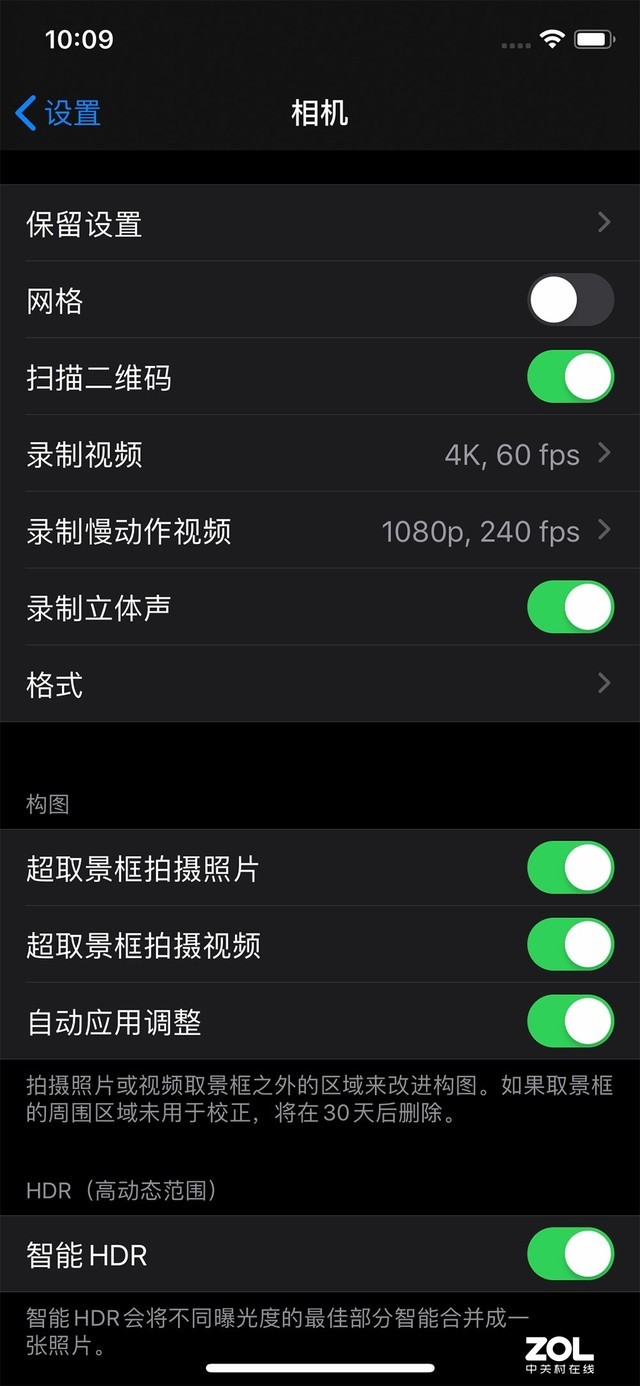640x1386 pixels.
Task: Turn off 智能 HDR
Action: click(x=570, y=1254)
